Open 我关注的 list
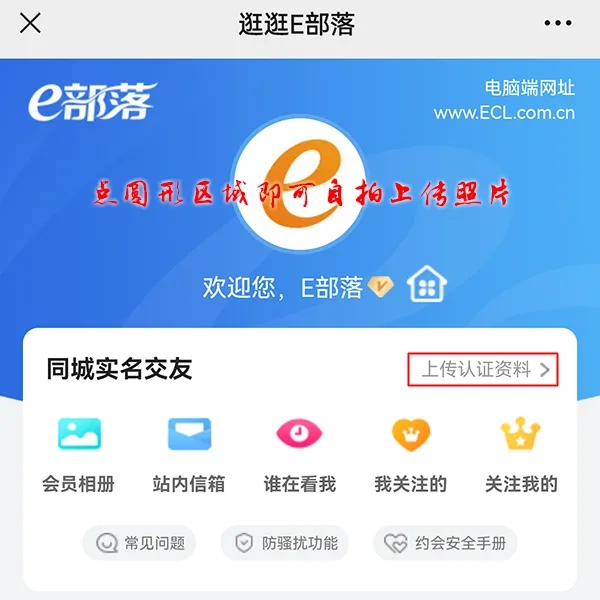The width and height of the screenshot is (600, 600). (x=410, y=454)
